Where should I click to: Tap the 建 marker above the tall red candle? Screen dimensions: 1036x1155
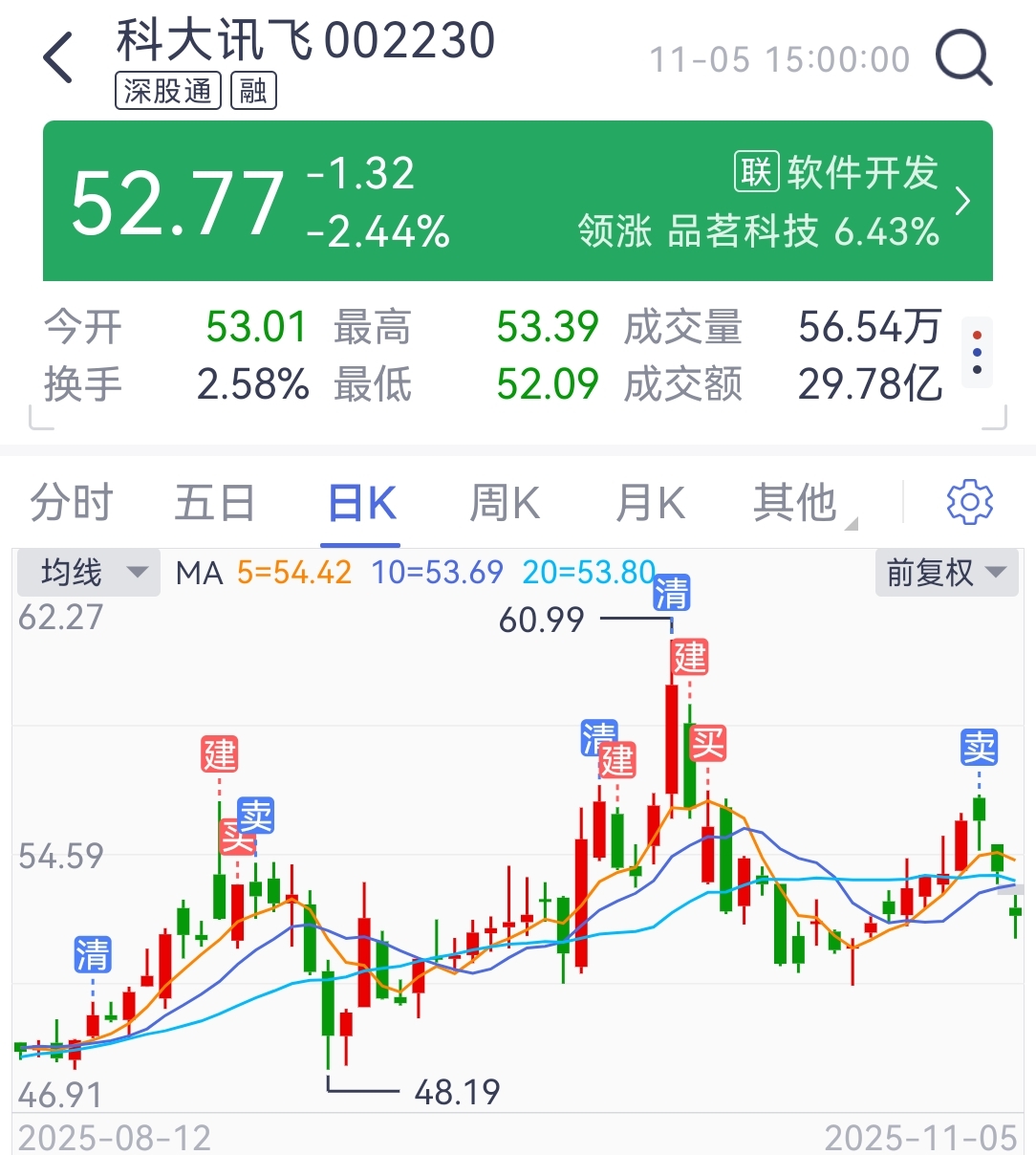click(x=689, y=657)
